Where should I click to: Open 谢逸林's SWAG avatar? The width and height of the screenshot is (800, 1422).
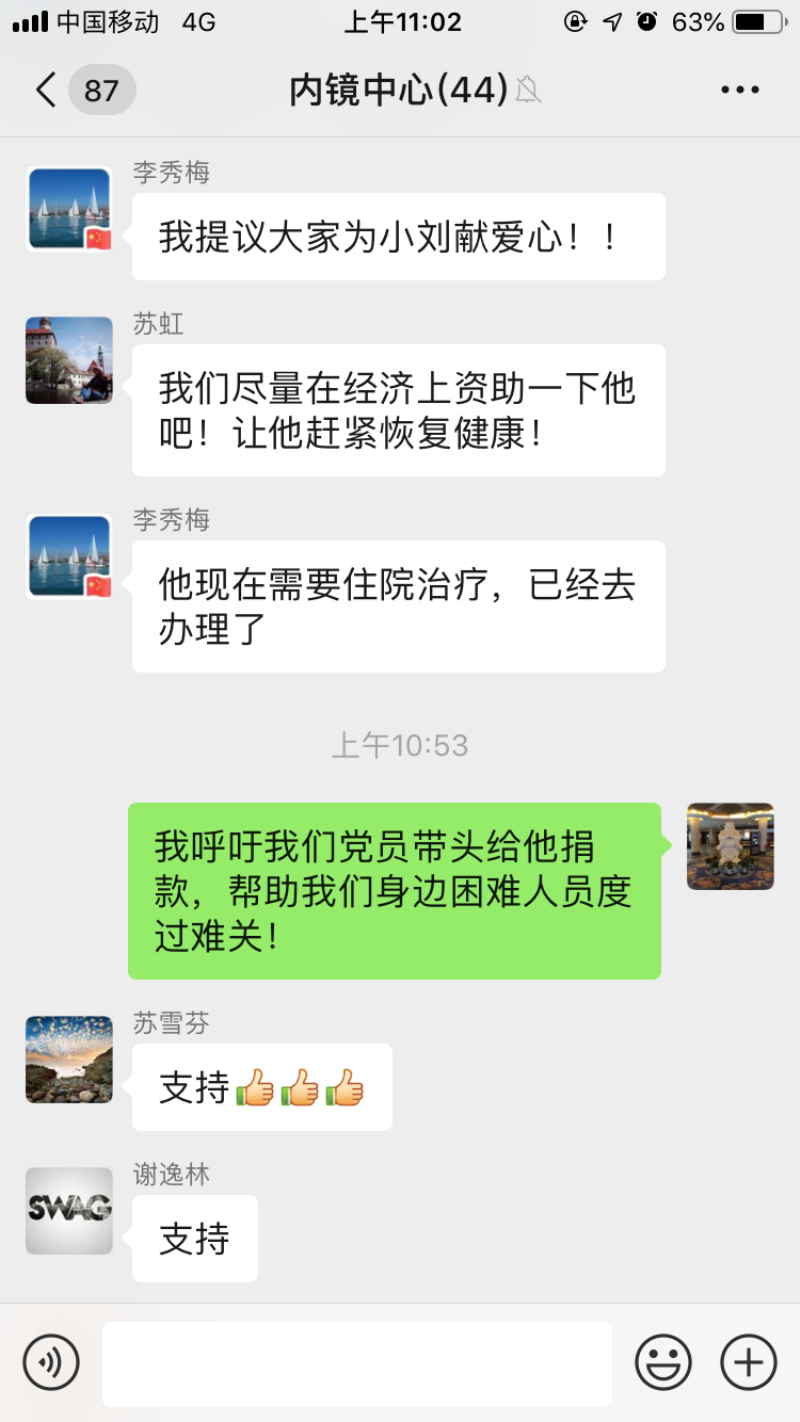[x=69, y=1210]
